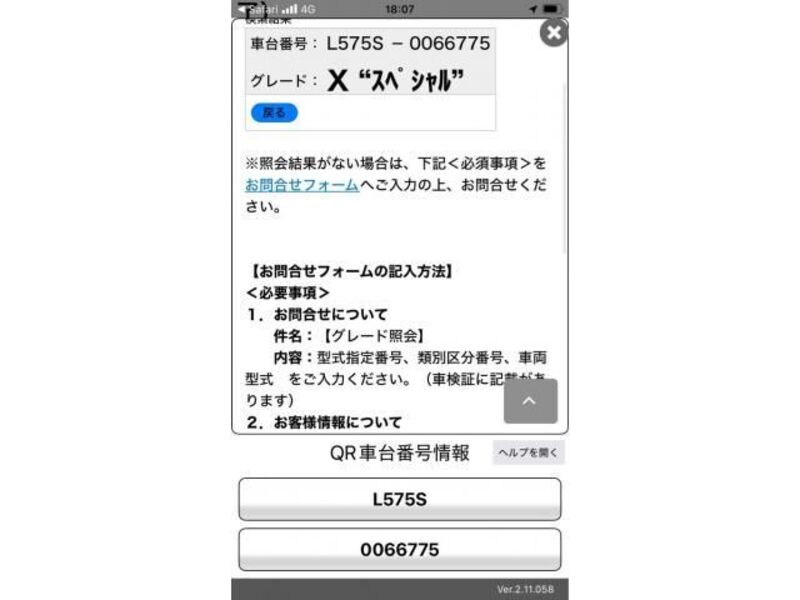Tap the 戻る back button
This screenshot has width=800, height=600.
point(274,113)
